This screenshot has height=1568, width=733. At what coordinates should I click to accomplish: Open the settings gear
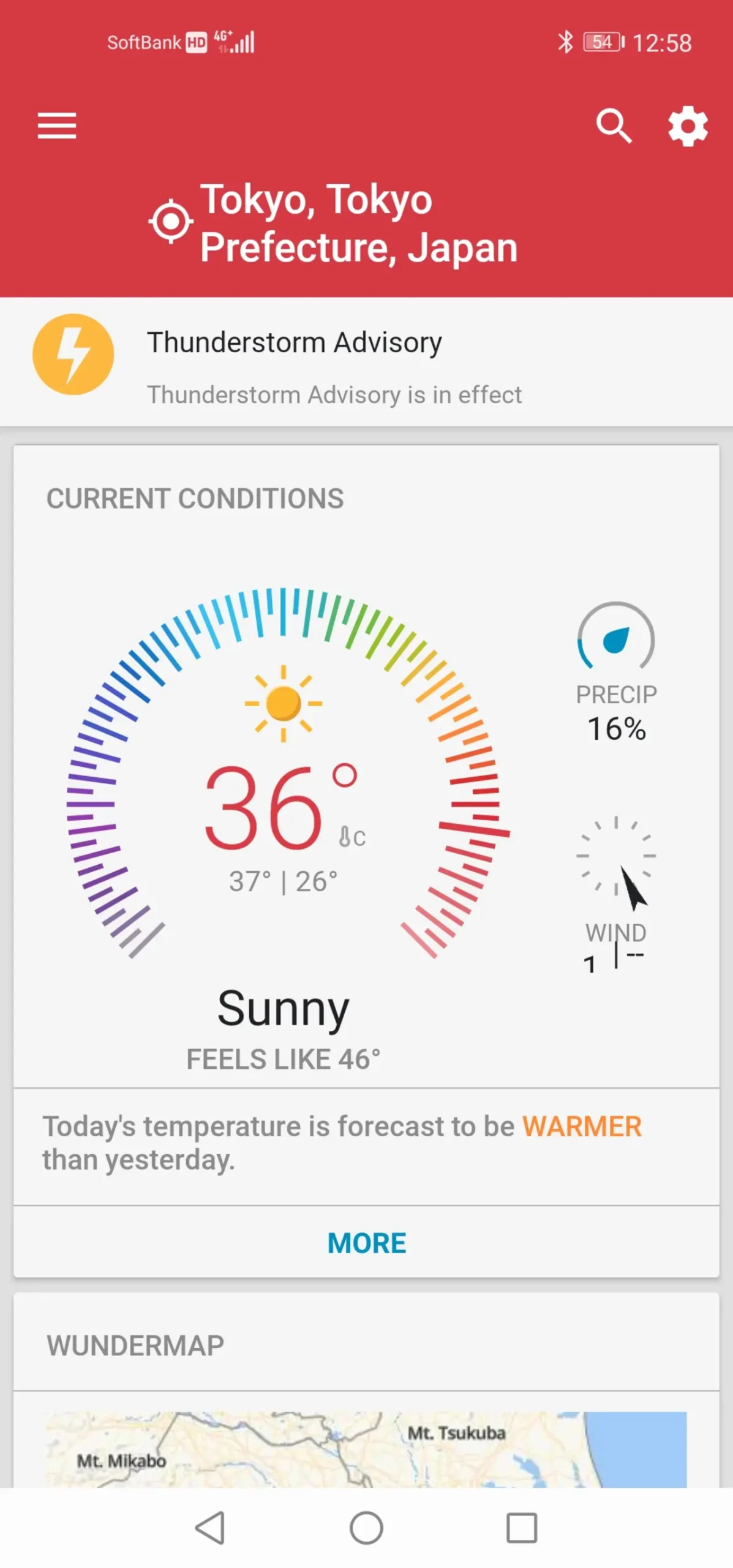[688, 126]
